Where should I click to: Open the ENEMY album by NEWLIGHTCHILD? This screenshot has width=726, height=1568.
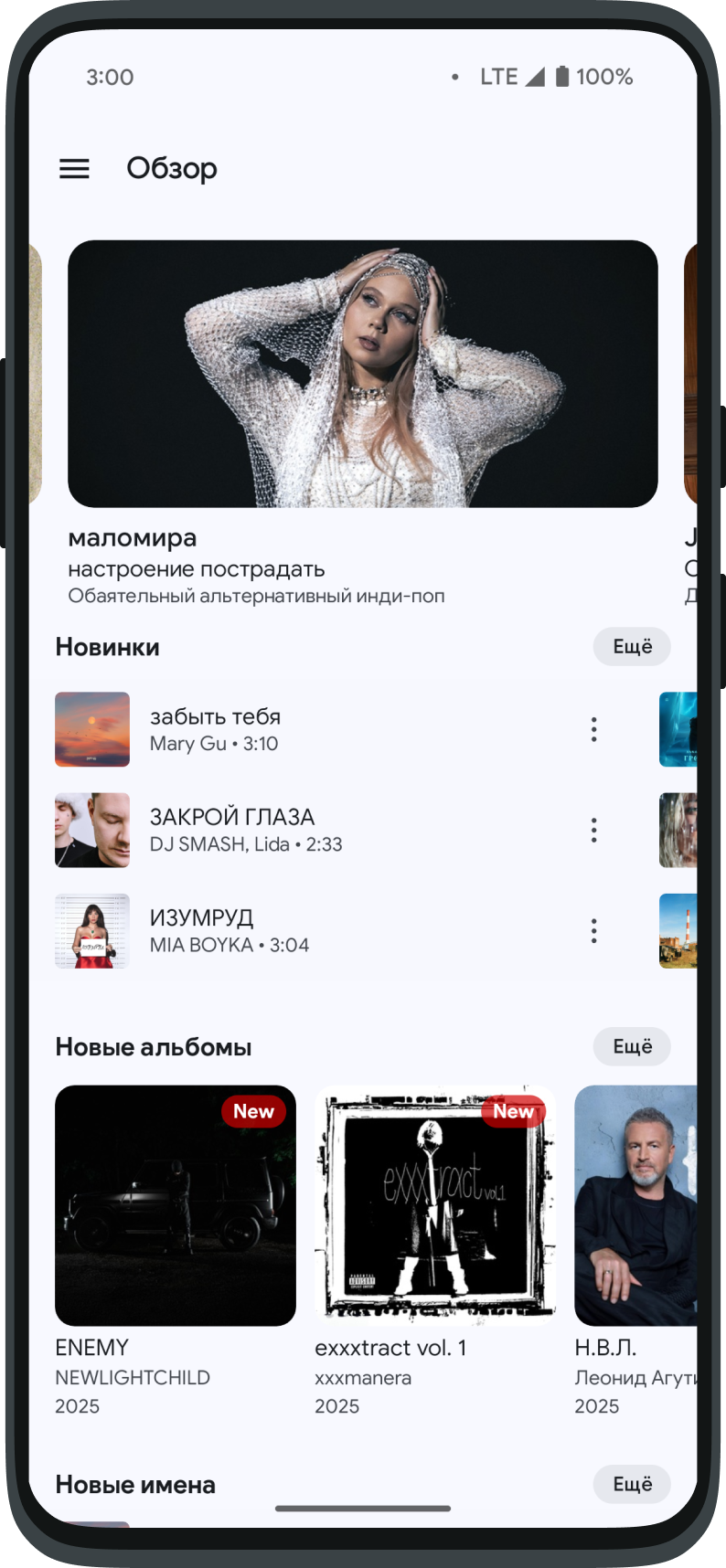[x=176, y=1205]
